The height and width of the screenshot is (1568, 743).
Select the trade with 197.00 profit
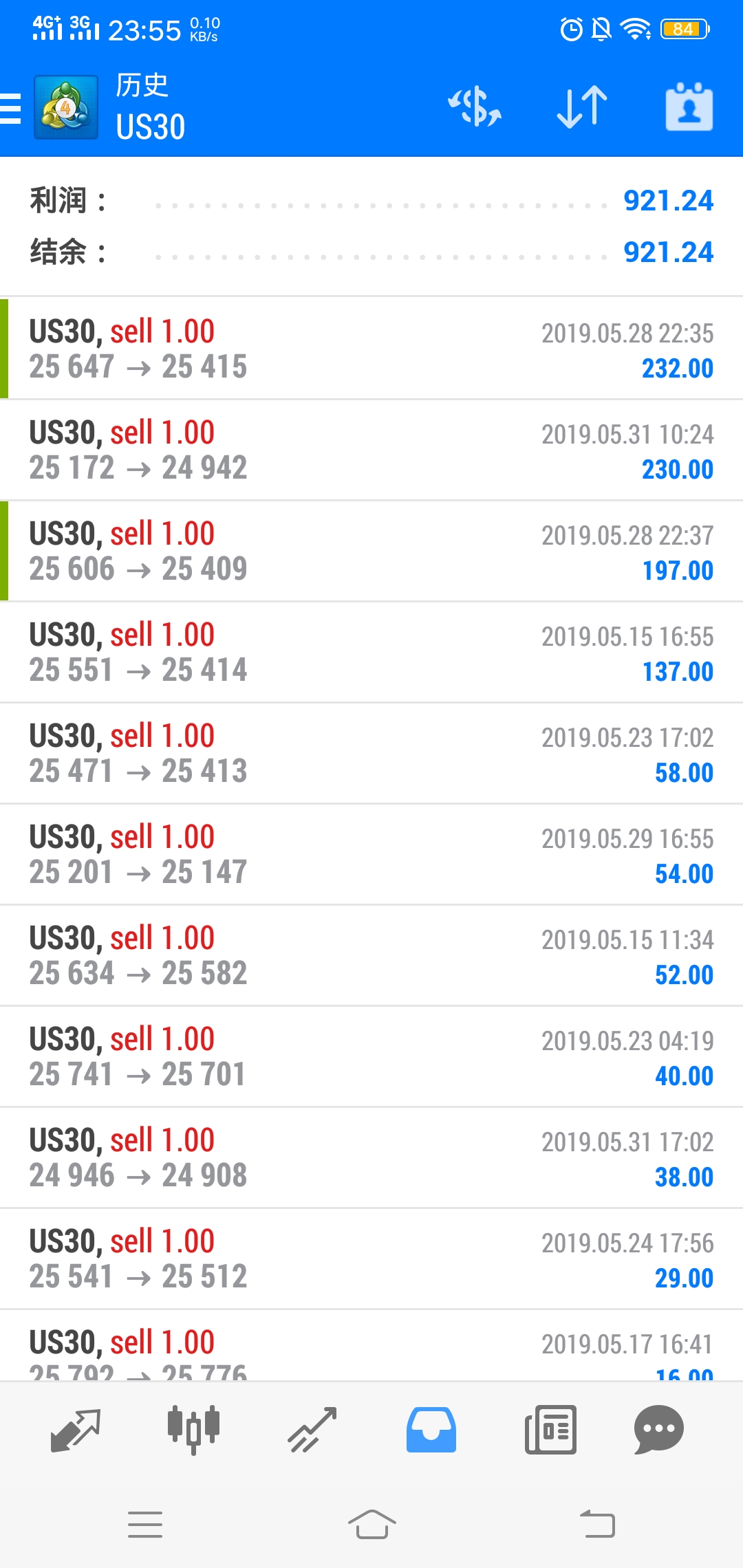371,551
